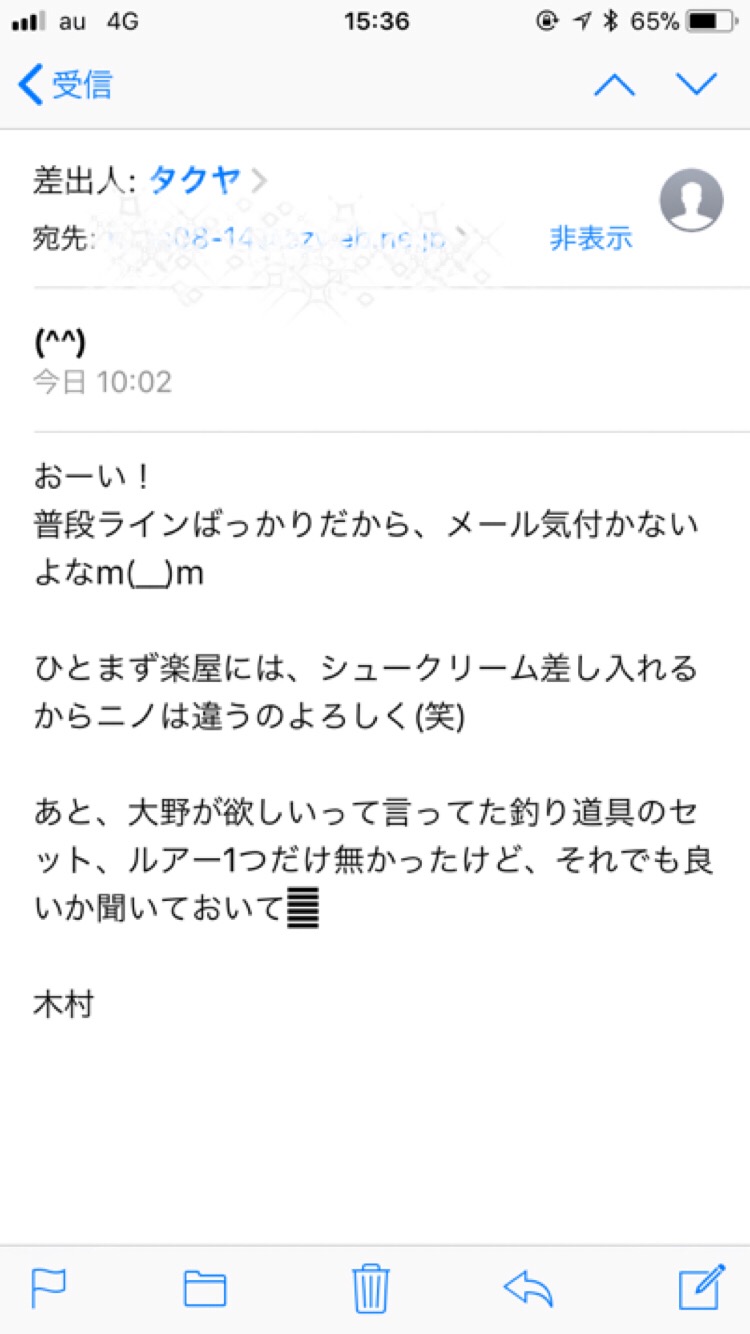Open the sender's profile avatar
The height and width of the screenshot is (1334, 750).
[691, 199]
